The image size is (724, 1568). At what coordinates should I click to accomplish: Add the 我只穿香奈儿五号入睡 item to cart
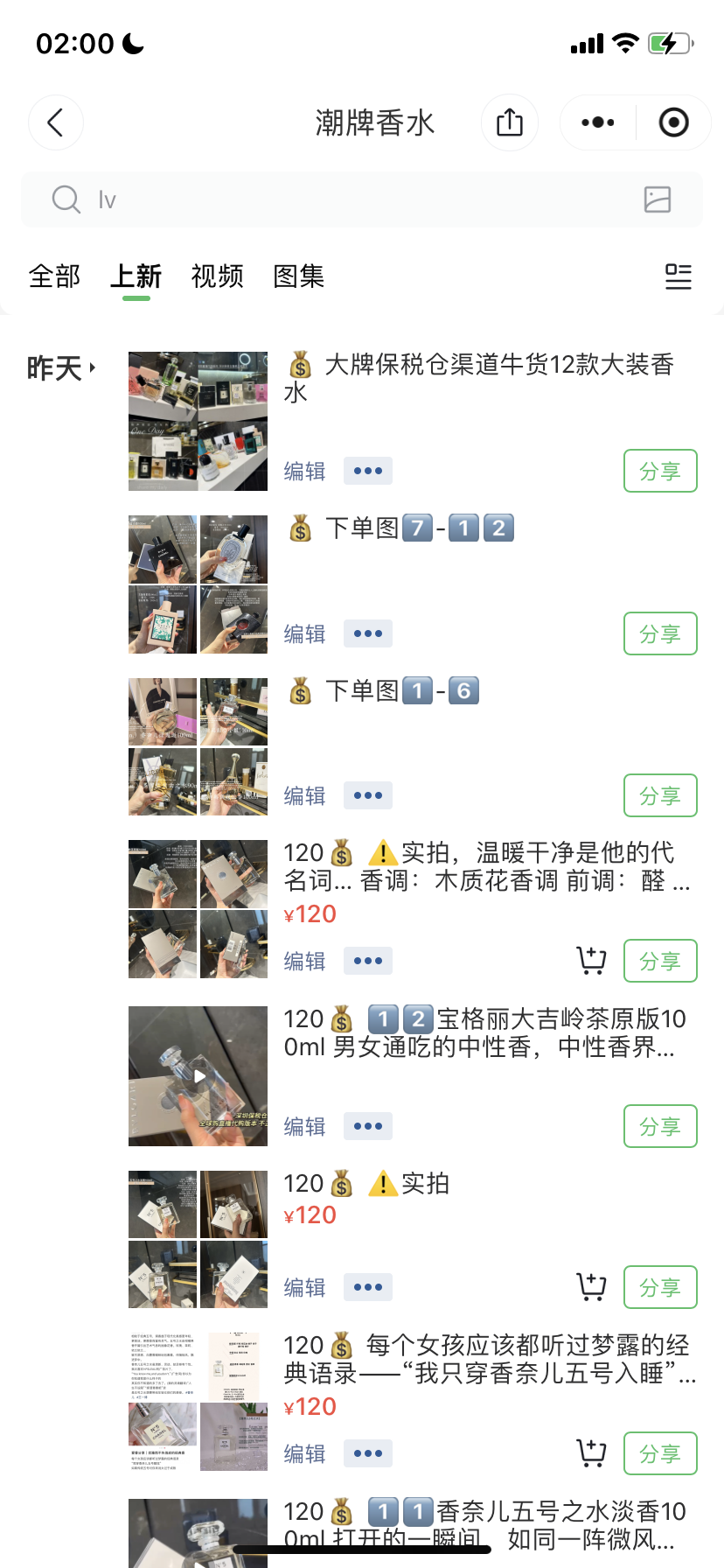592,1453
